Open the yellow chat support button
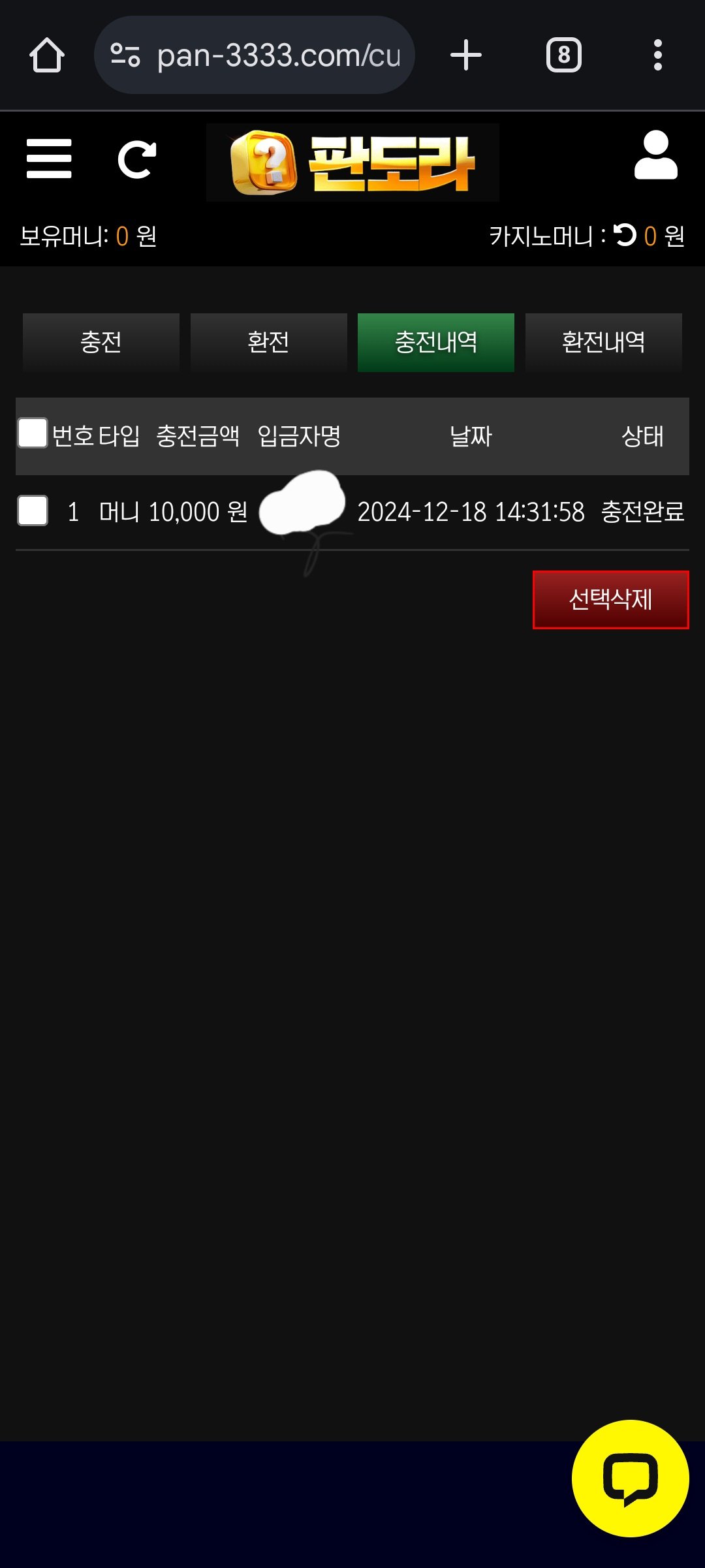705x1568 pixels. pos(630,1478)
